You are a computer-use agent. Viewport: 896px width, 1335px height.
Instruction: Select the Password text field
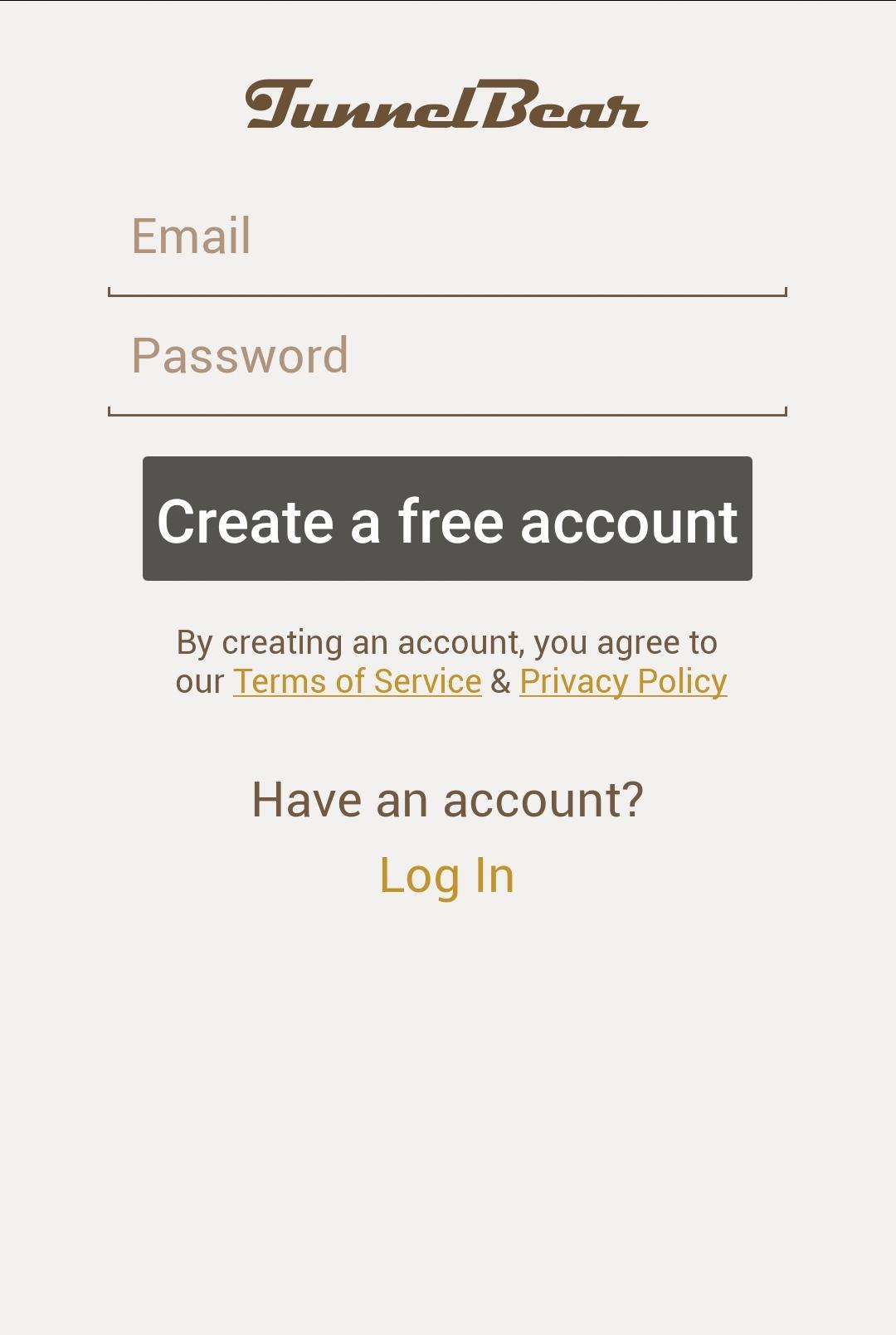[x=447, y=358]
